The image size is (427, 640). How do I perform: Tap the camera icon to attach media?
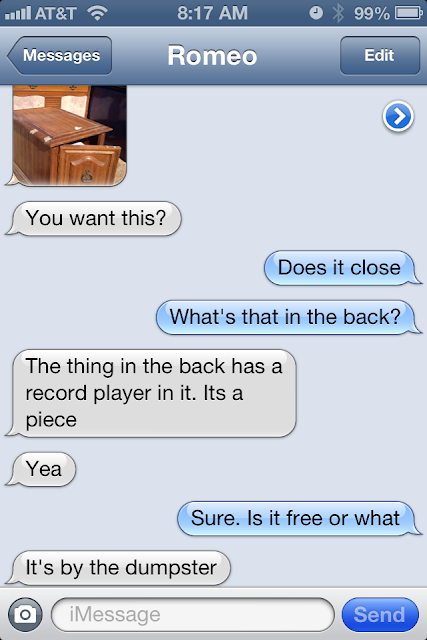tap(25, 614)
